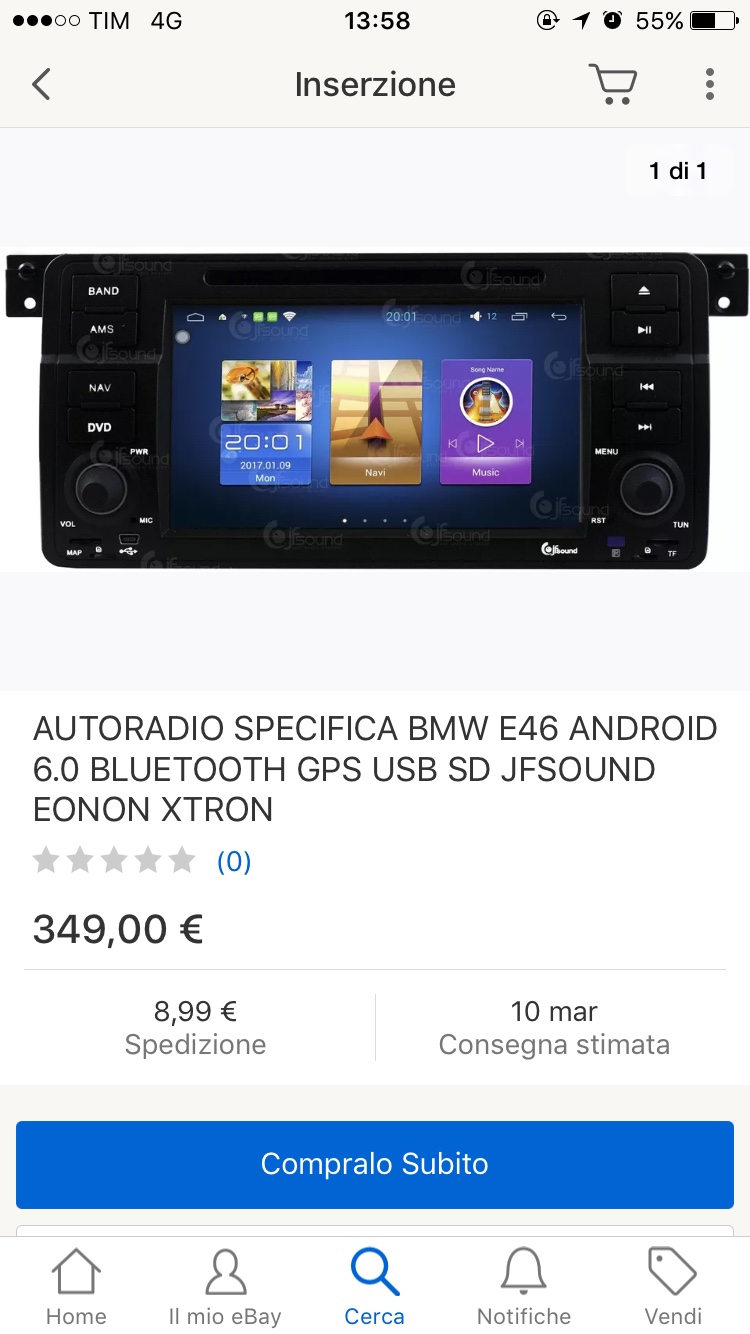The width and height of the screenshot is (750, 1334).
Task: Open the shopping cart
Action: pos(612,85)
